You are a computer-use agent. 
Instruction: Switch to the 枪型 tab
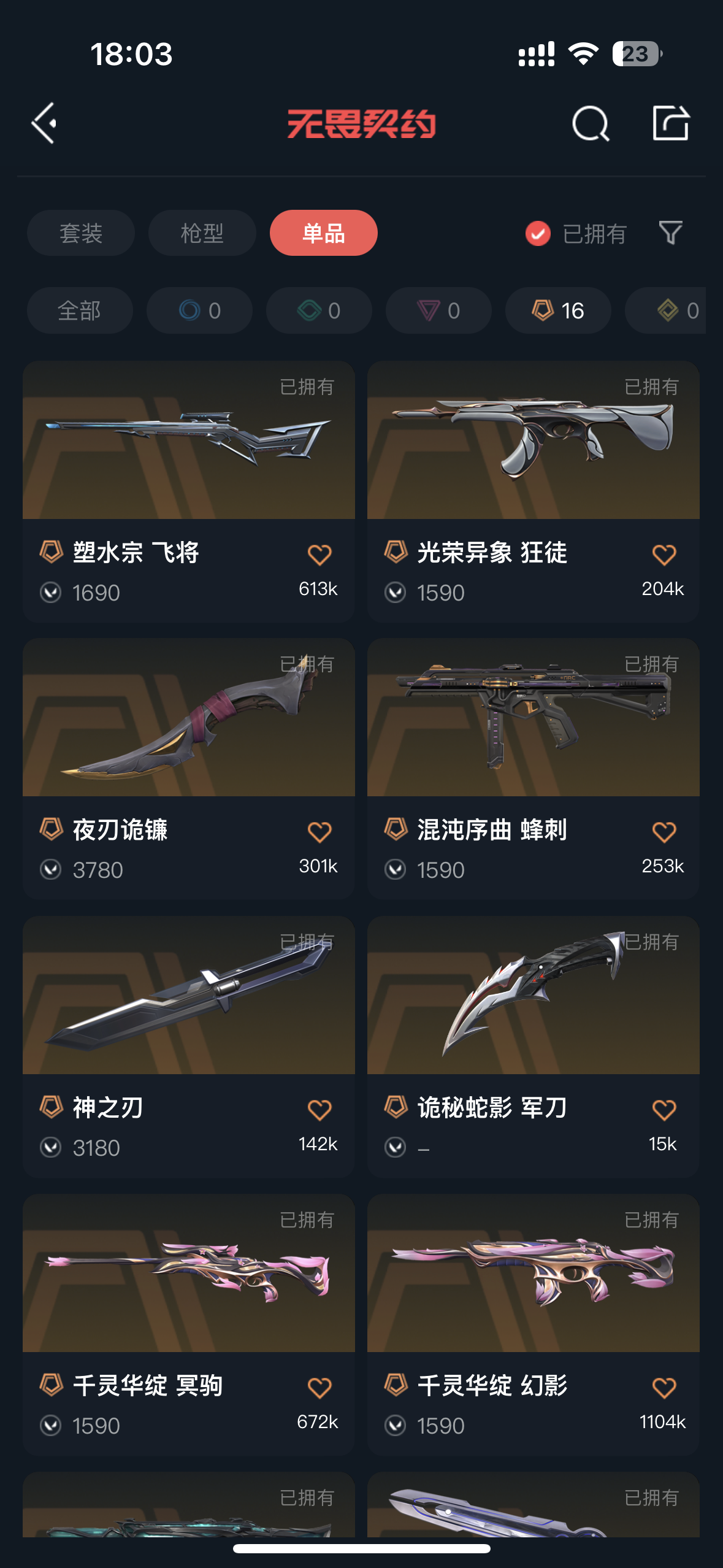coord(202,233)
